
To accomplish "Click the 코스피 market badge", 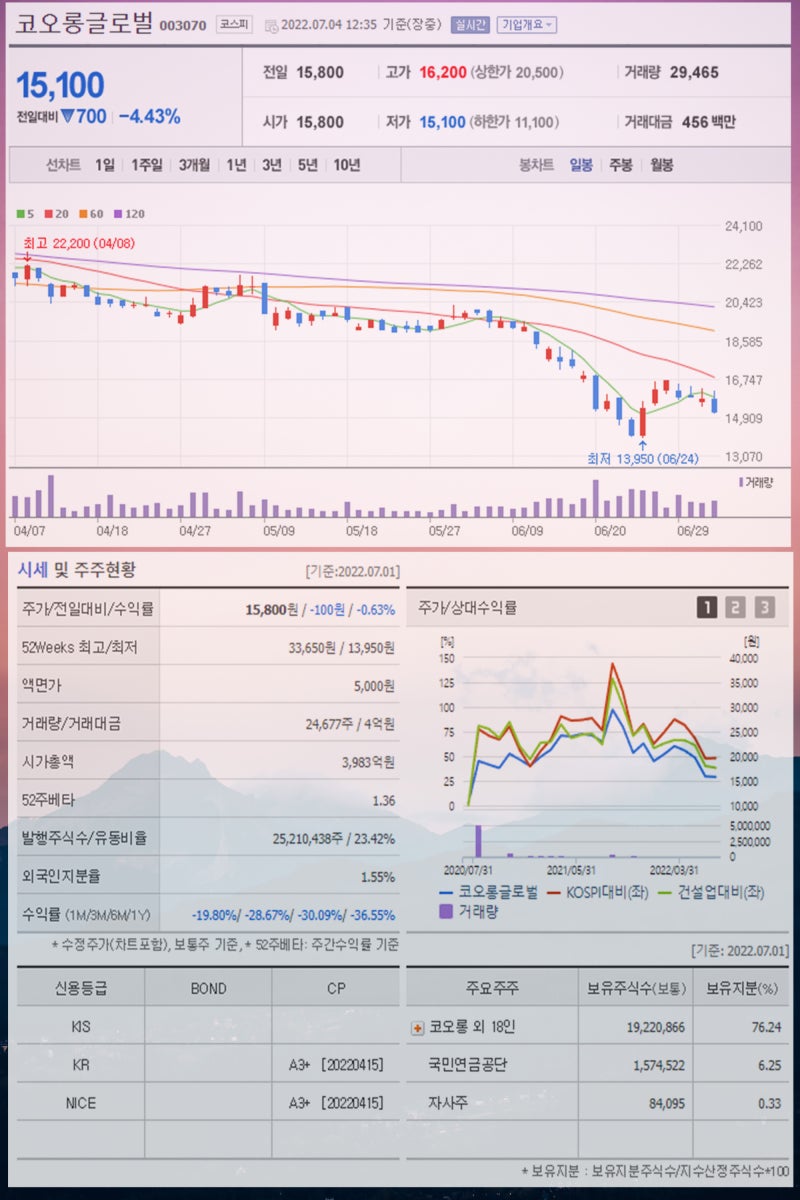I will click(231, 27).
